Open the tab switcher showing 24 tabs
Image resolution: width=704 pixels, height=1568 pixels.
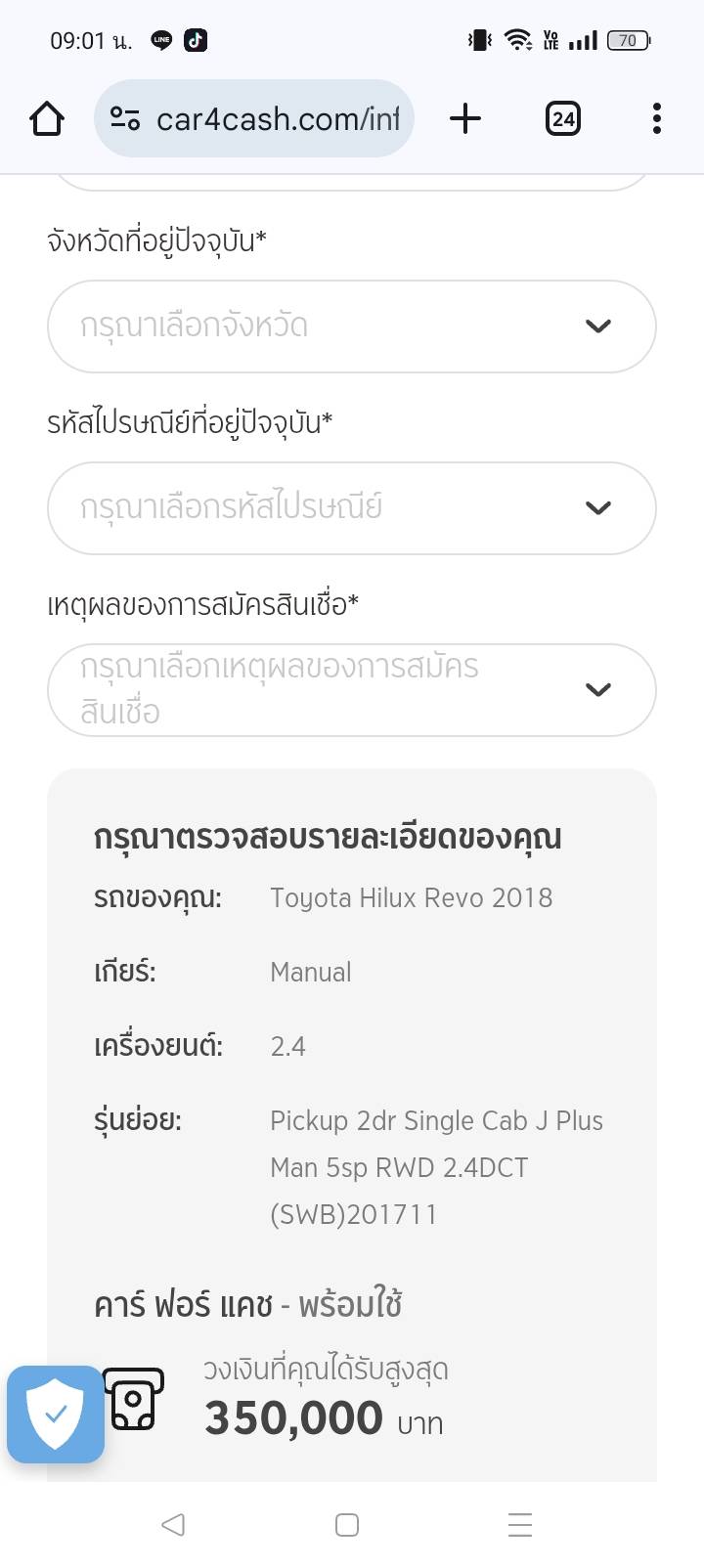pos(562,119)
